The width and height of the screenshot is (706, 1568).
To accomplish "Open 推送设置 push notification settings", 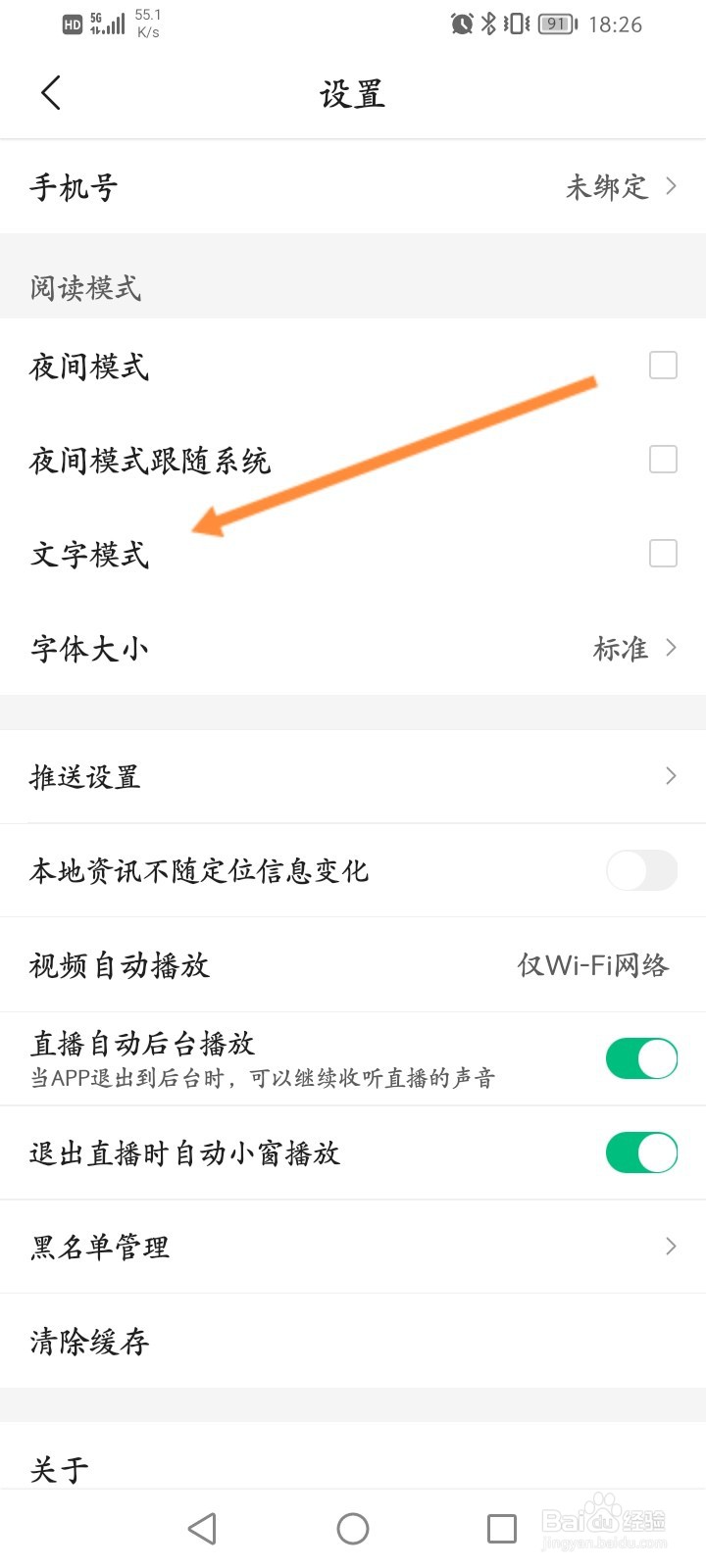I will click(353, 775).
